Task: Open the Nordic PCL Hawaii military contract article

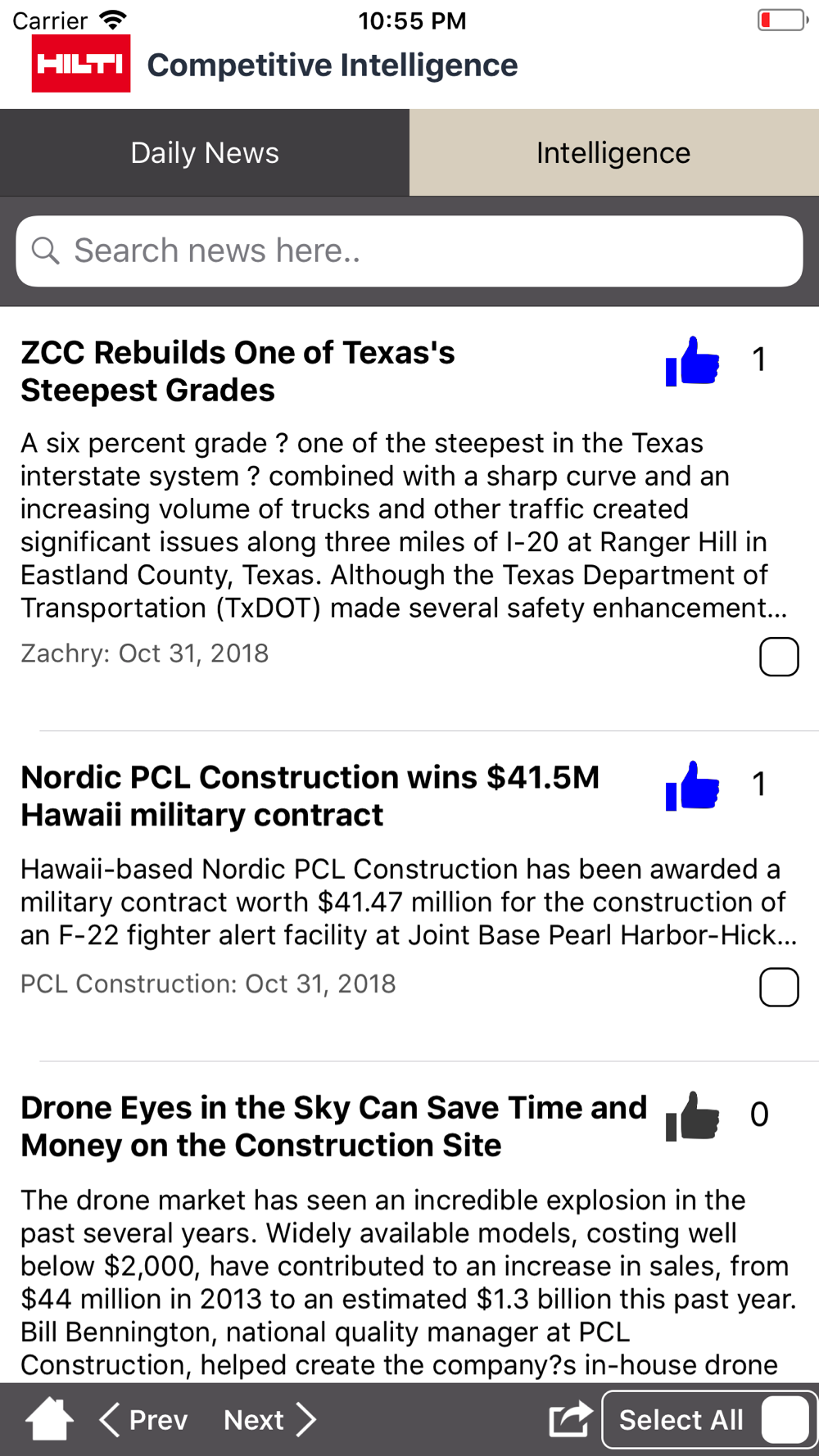Action: coord(310,796)
